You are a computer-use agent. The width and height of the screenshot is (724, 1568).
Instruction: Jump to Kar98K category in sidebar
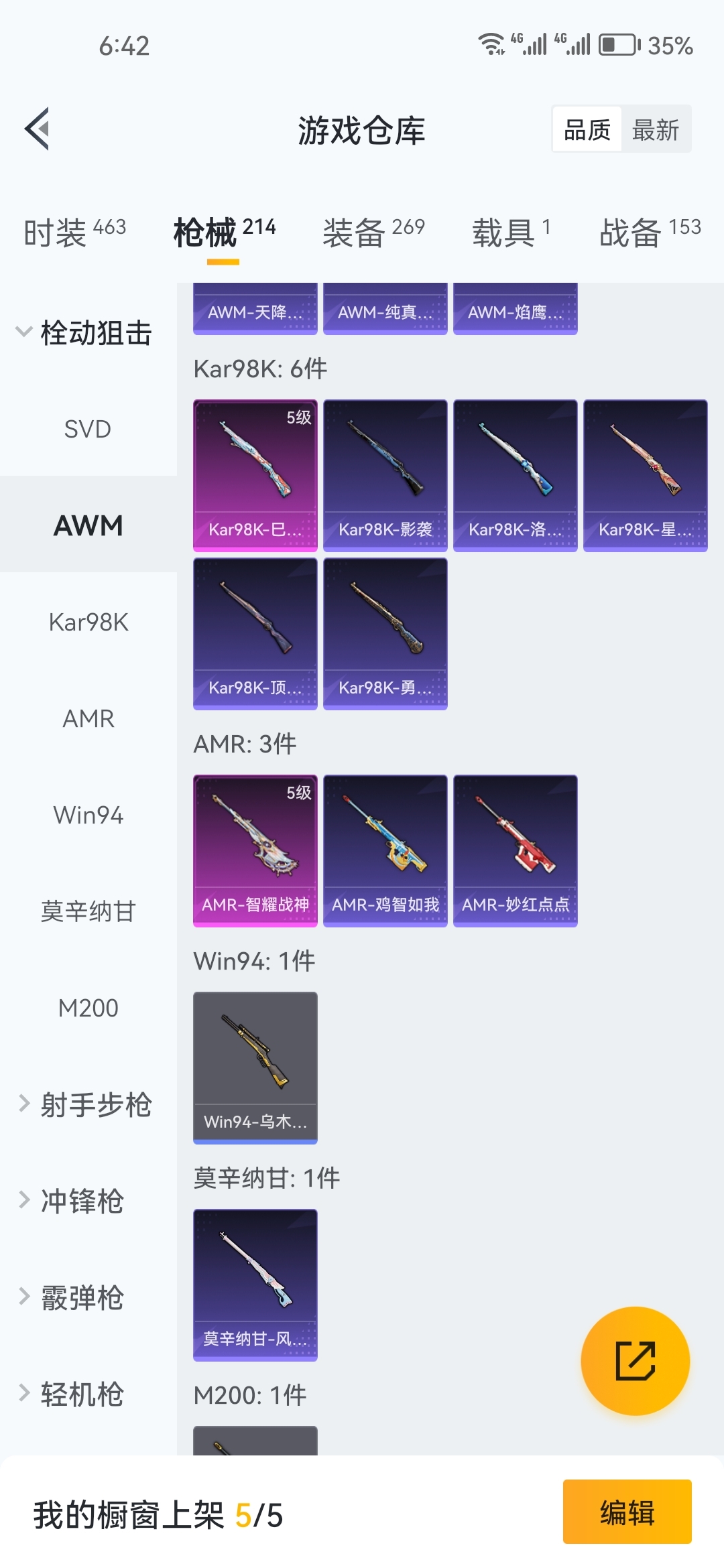click(88, 622)
